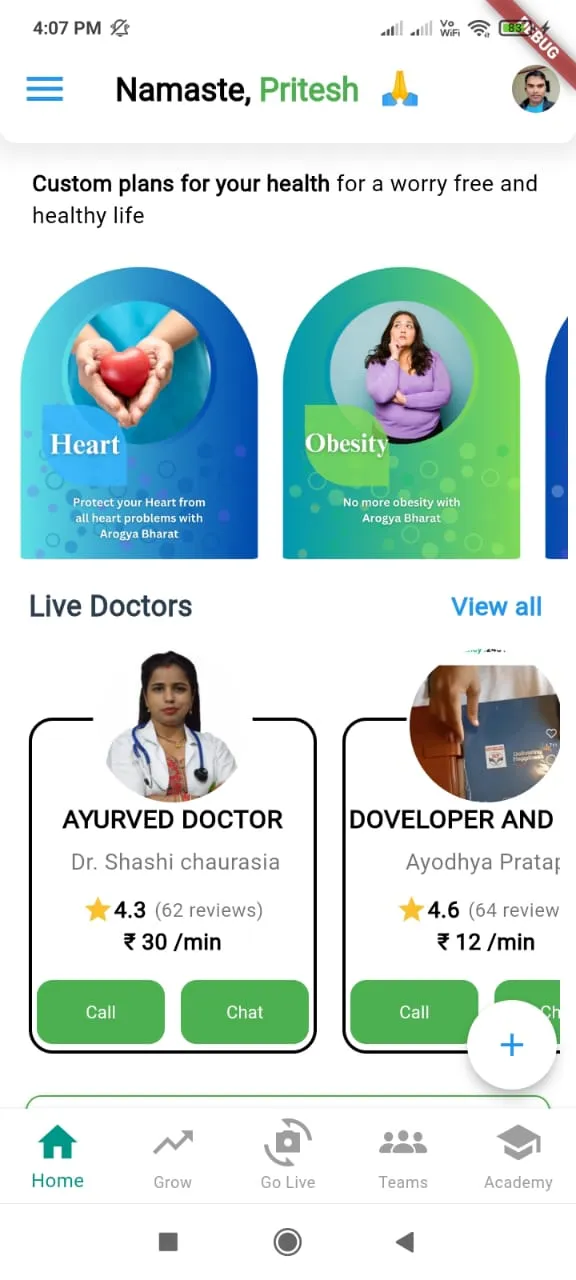The image size is (576, 1280).
Task: Switch to the Academy tab
Action: (518, 1157)
